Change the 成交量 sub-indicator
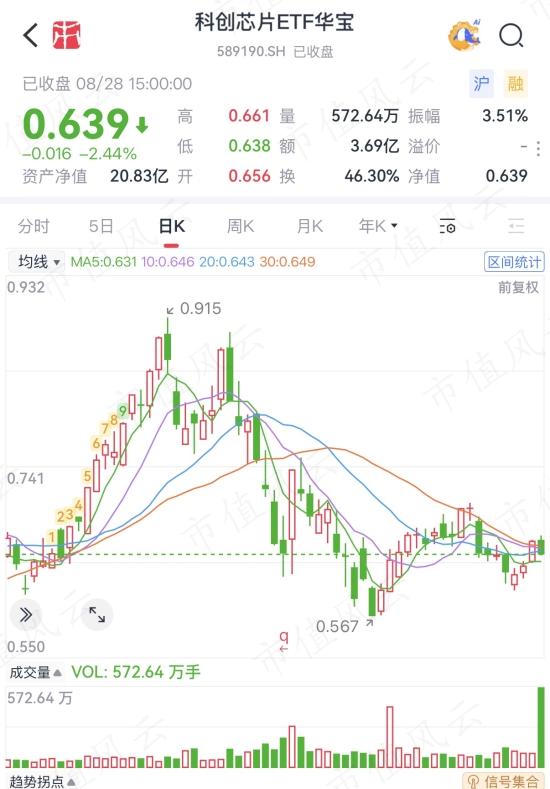The width and height of the screenshot is (550, 789). [35, 673]
